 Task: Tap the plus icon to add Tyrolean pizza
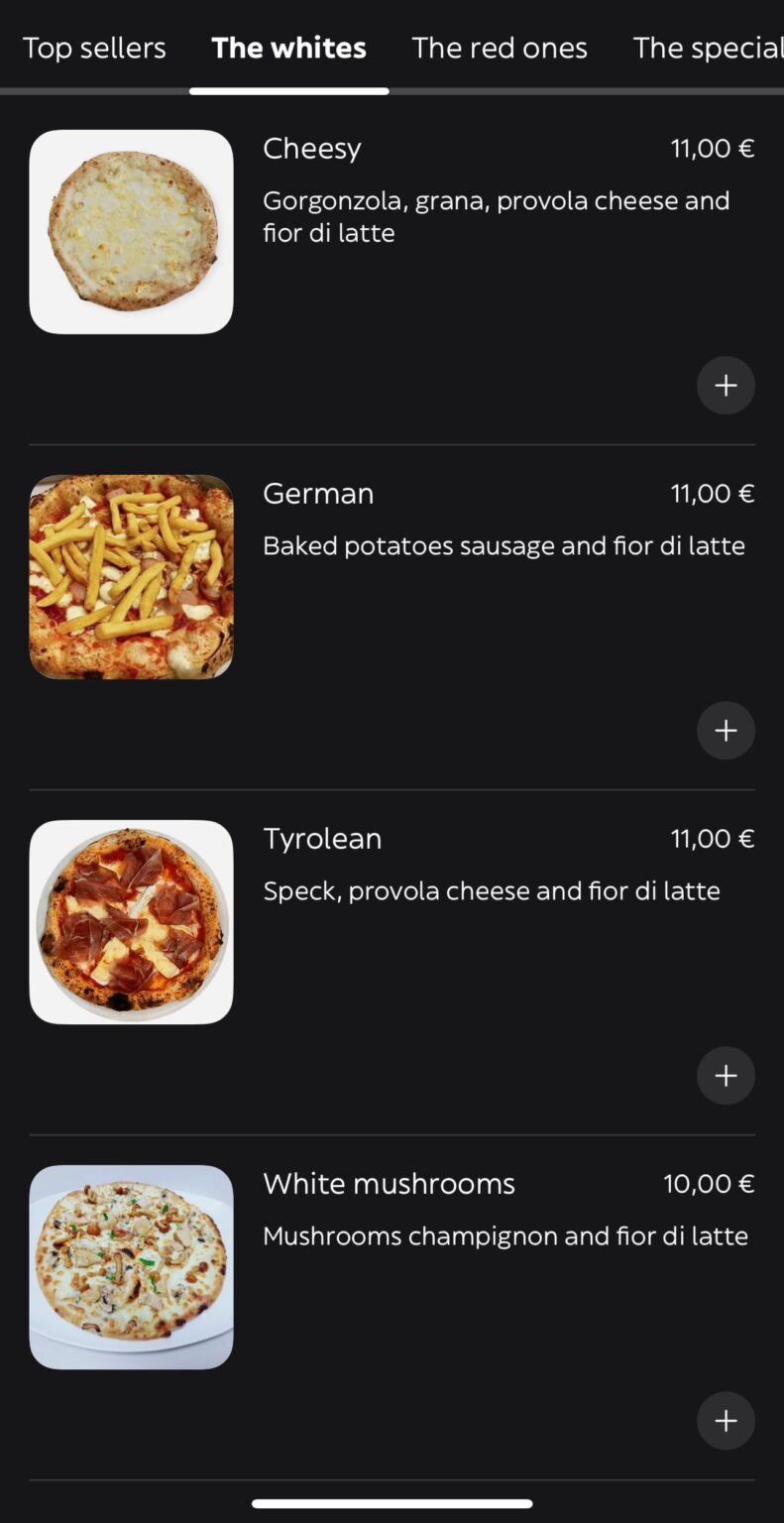point(726,1075)
